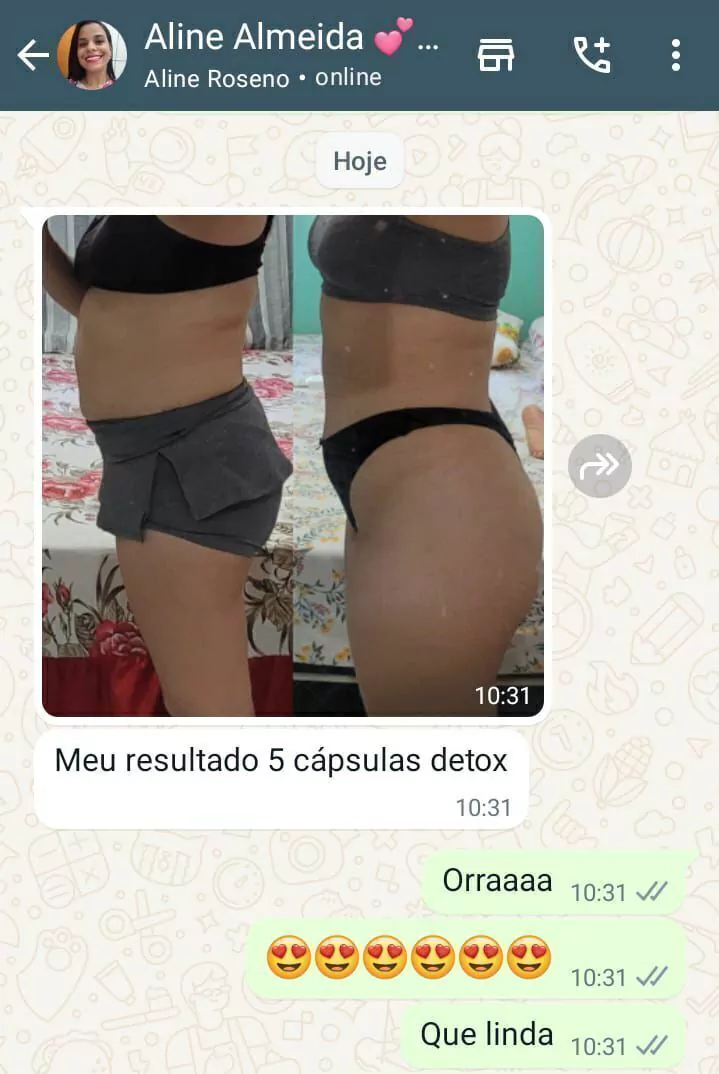719x1074 pixels.
Task: Go back to the chat list
Action: tap(32, 56)
